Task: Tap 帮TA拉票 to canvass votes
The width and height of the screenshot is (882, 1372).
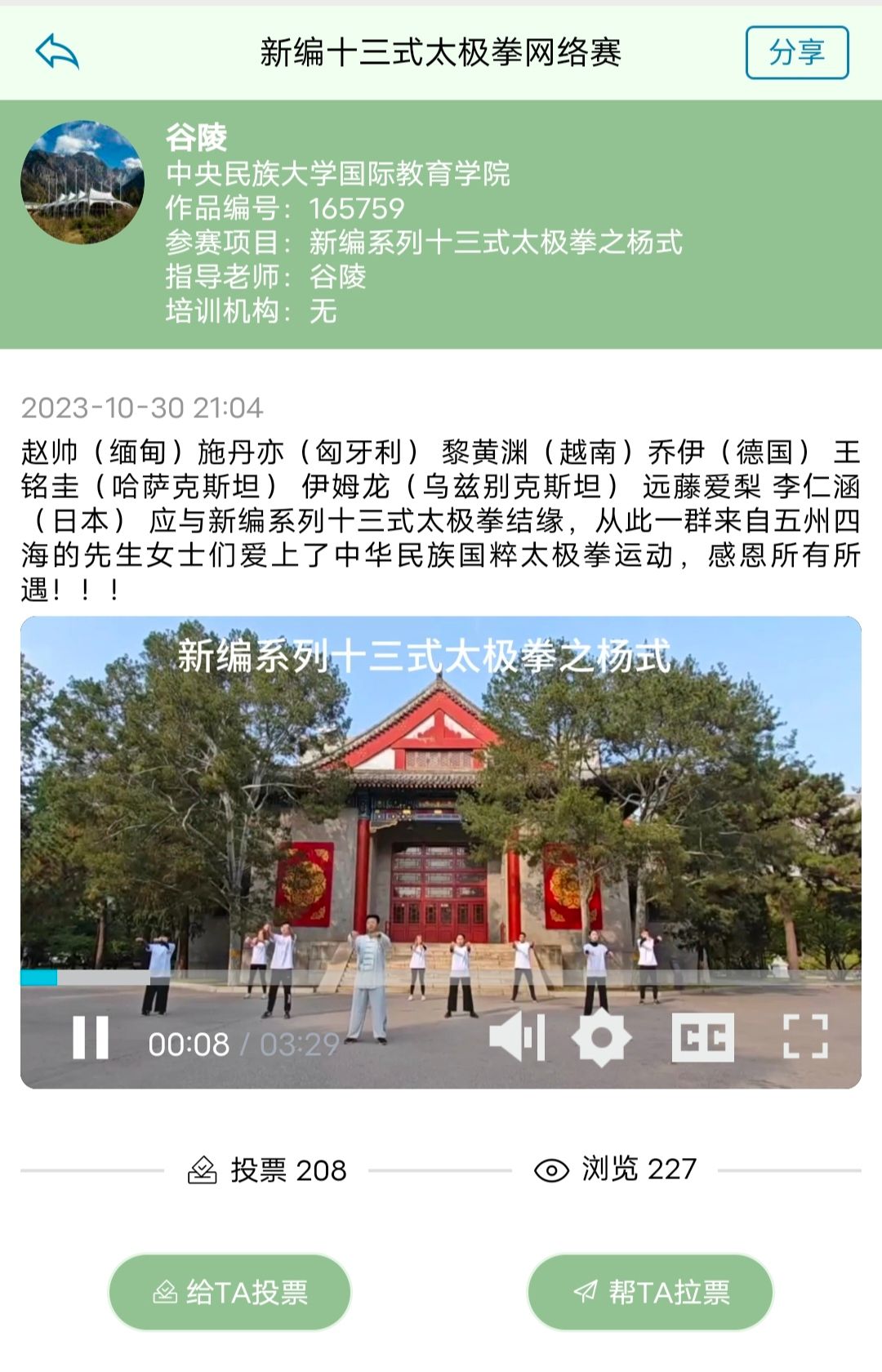Action: tap(651, 1292)
